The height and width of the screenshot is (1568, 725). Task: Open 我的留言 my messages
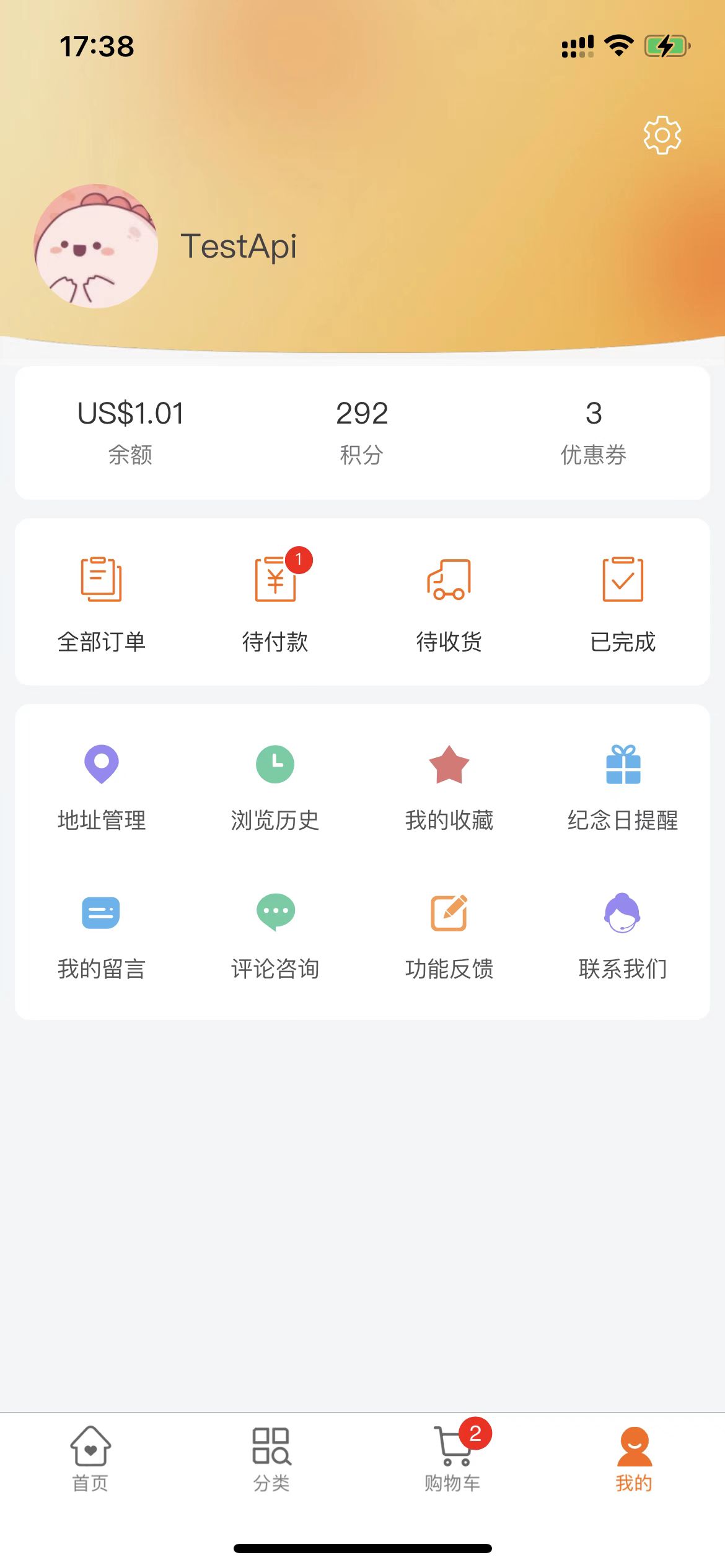[x=102, y=935]
